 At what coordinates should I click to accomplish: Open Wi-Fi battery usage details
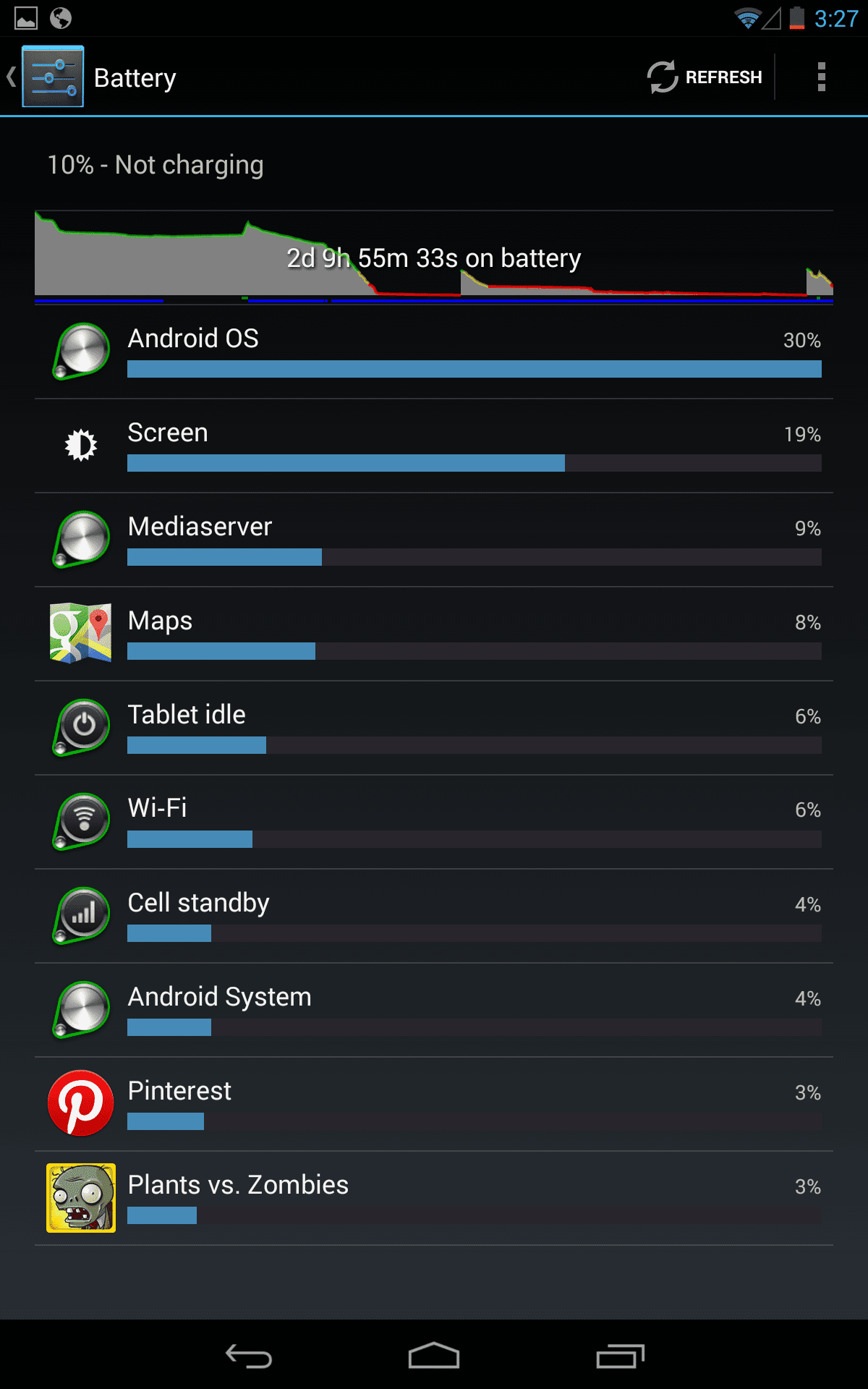click(x=434, y=823)
